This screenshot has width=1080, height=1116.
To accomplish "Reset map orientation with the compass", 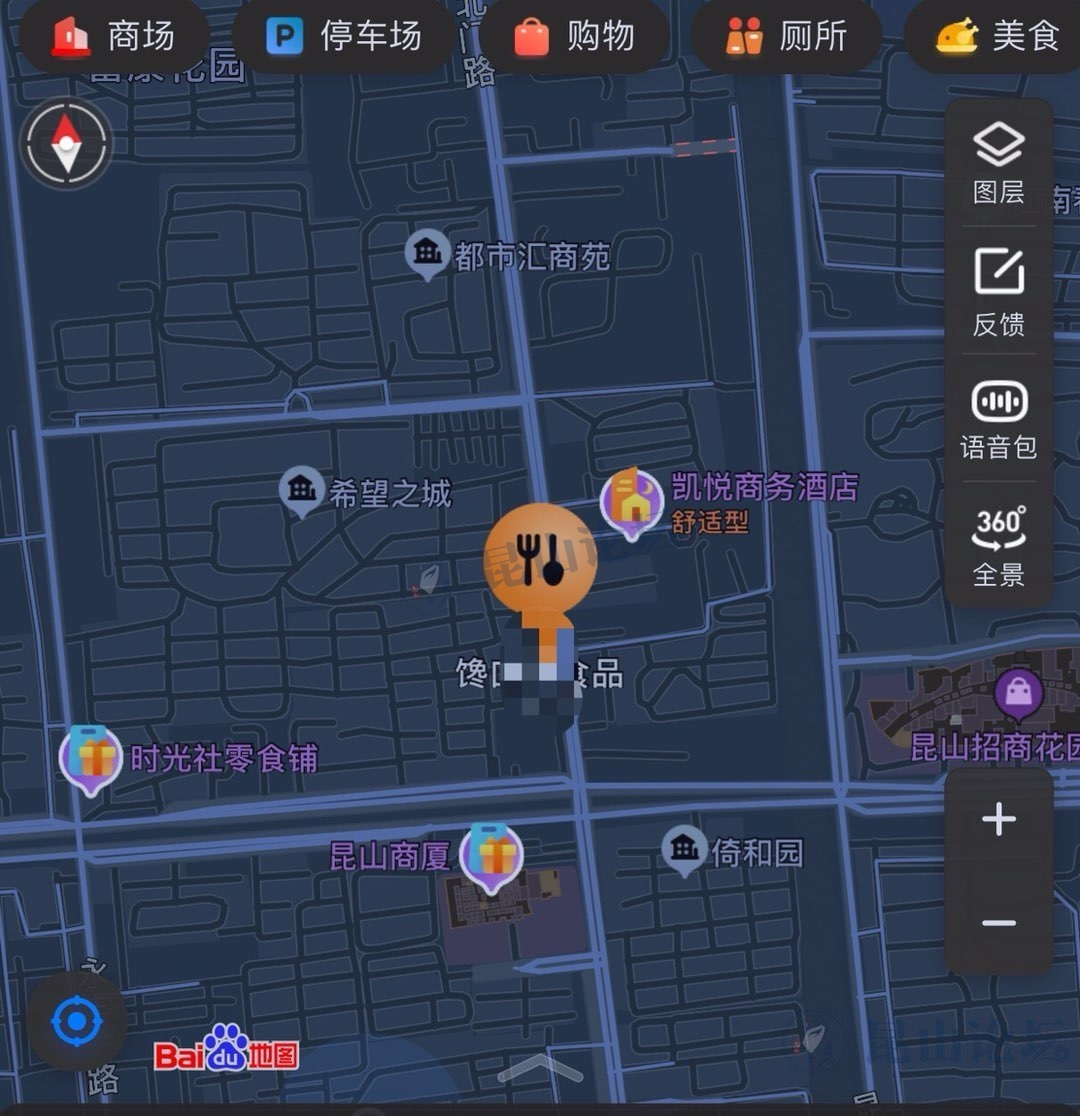I will point(66,144).
